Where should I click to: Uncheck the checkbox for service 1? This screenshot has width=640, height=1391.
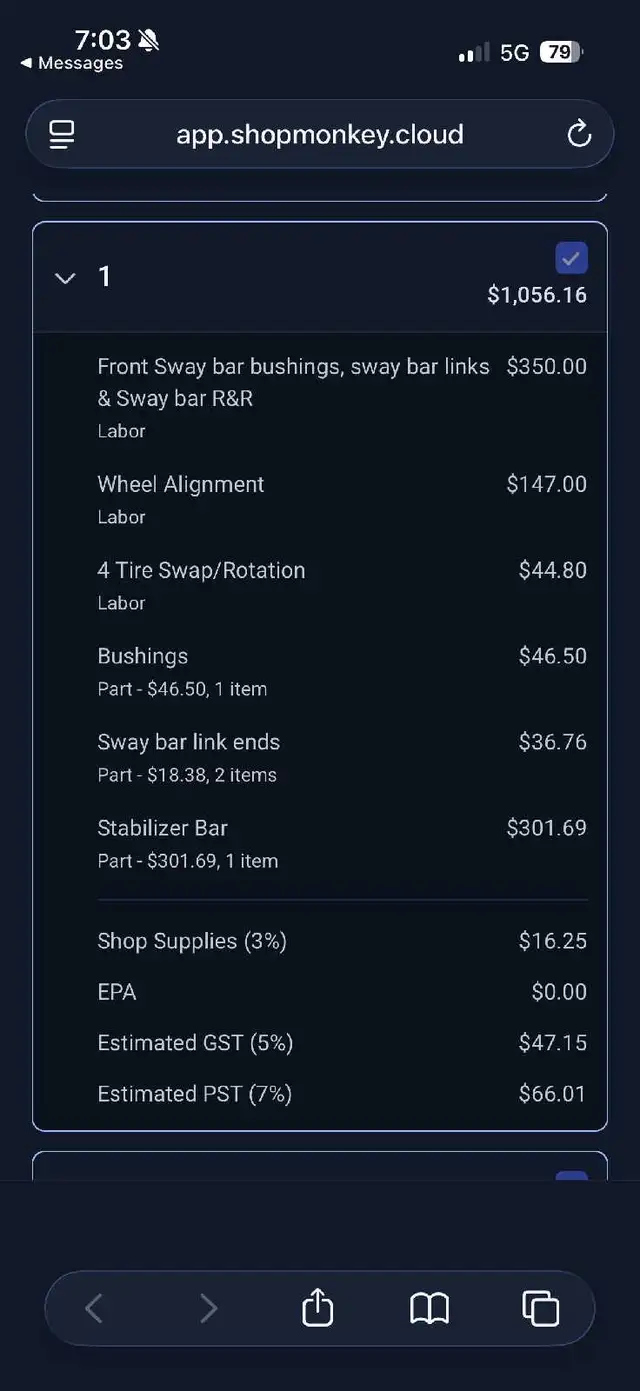click(x=571, y=258)
